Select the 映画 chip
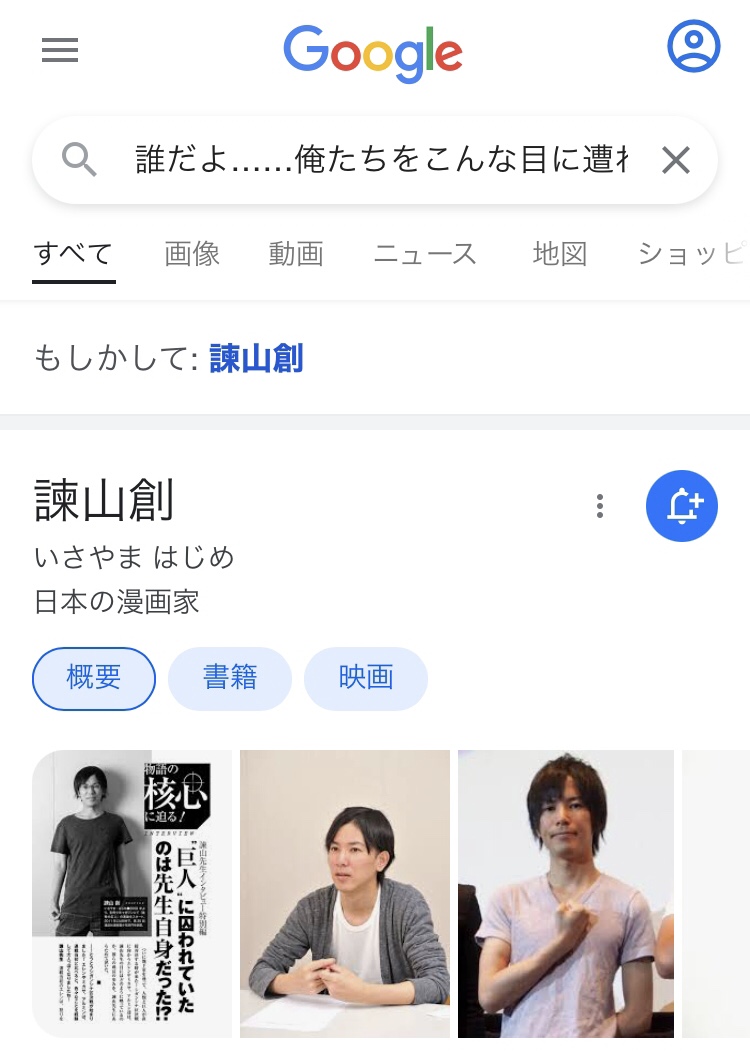 coord(366,678)
